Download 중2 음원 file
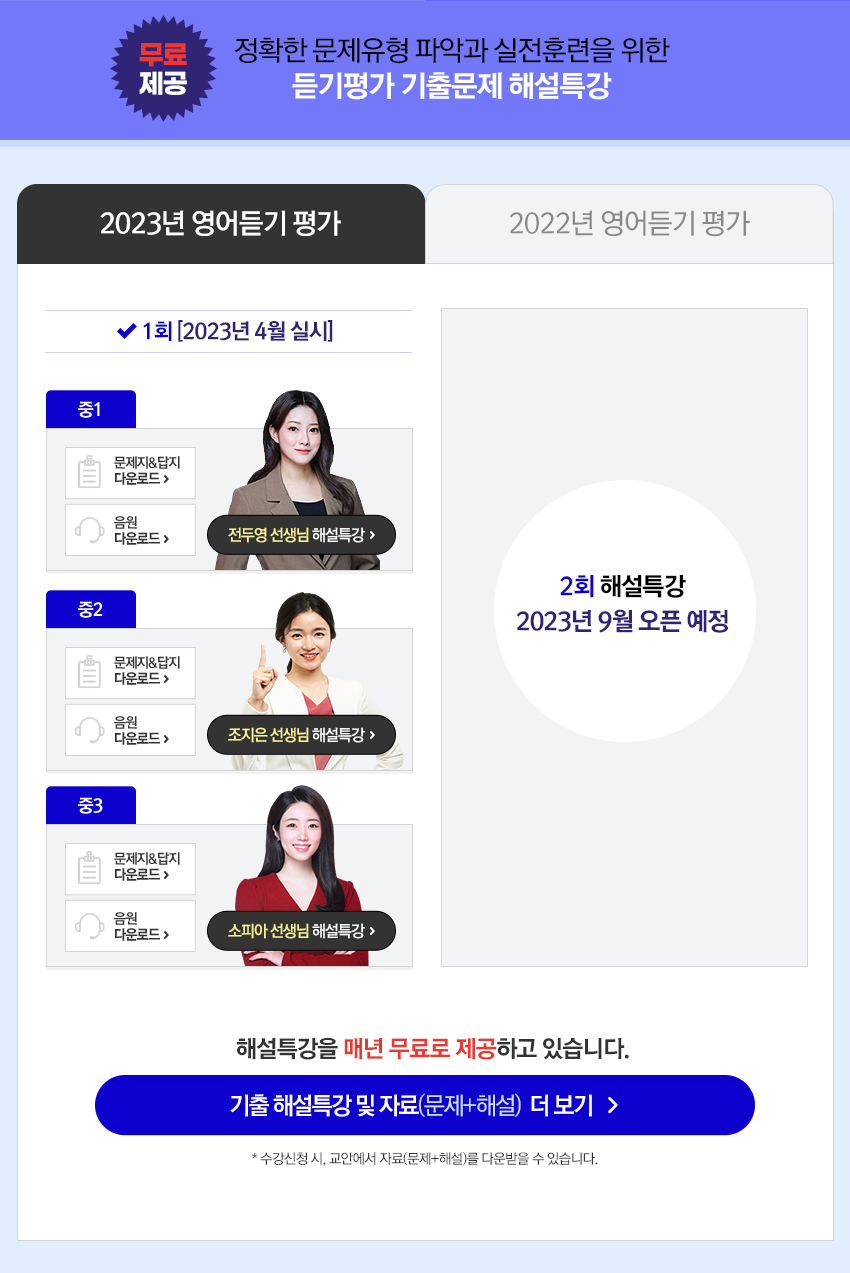Image resolution: width=850 pixels, height=1273 pixels. point(131,730)
